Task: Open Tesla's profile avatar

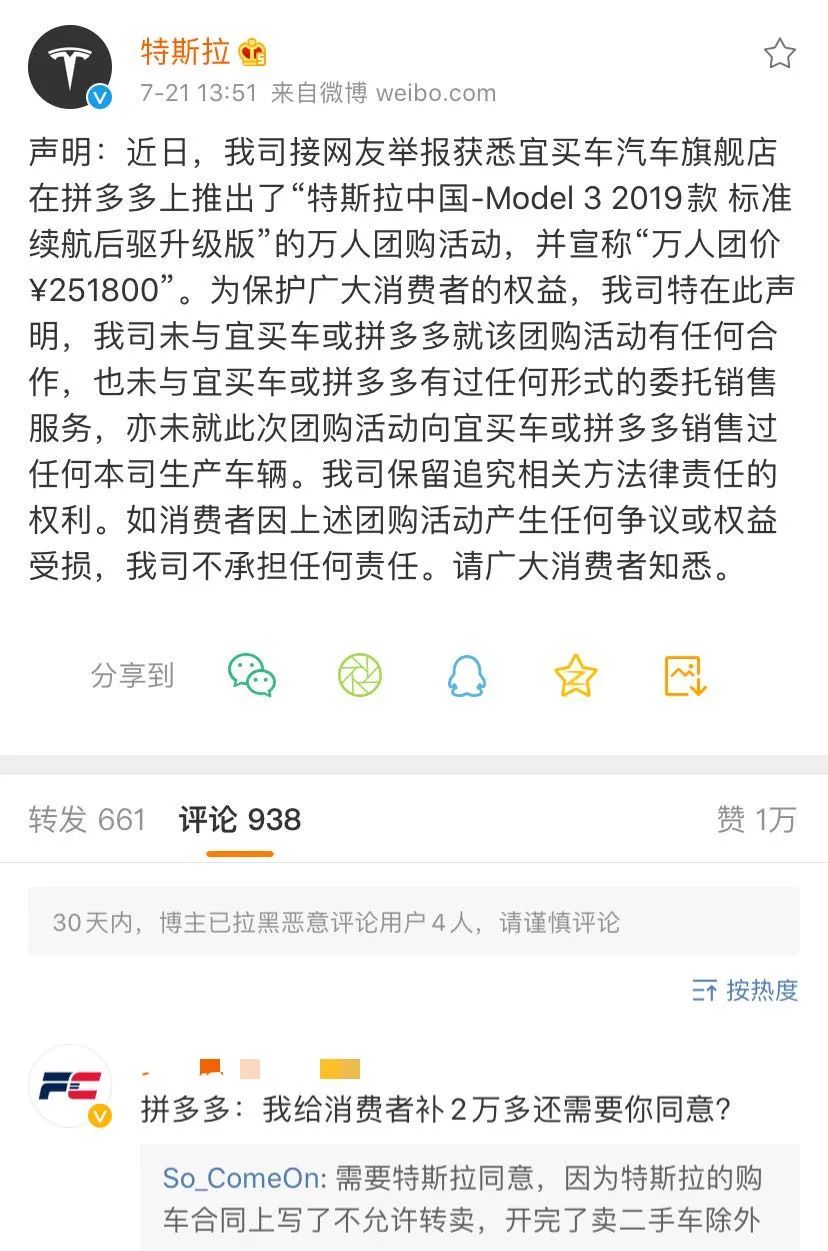Action: click(x=70, y=68)
